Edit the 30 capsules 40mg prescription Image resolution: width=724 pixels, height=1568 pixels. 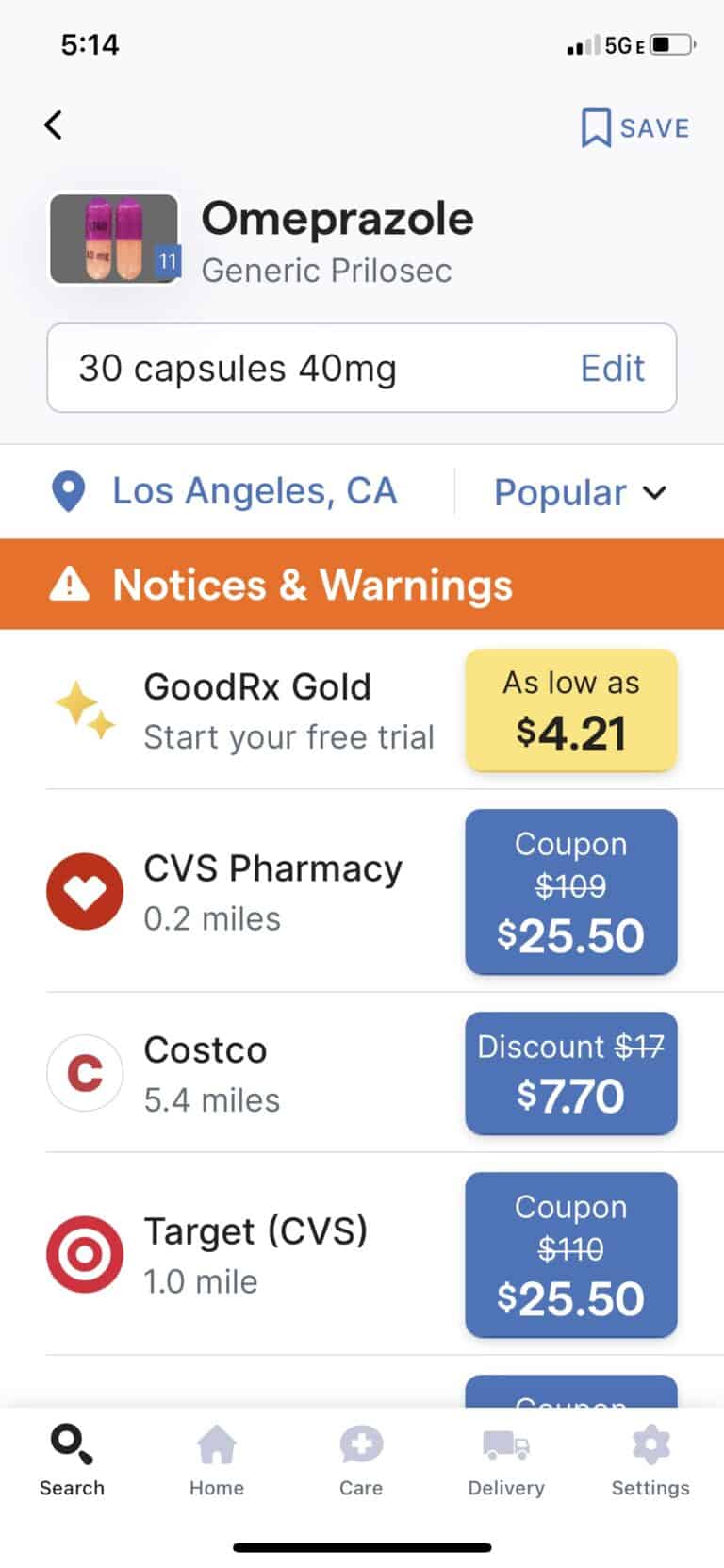coord(613,368)
